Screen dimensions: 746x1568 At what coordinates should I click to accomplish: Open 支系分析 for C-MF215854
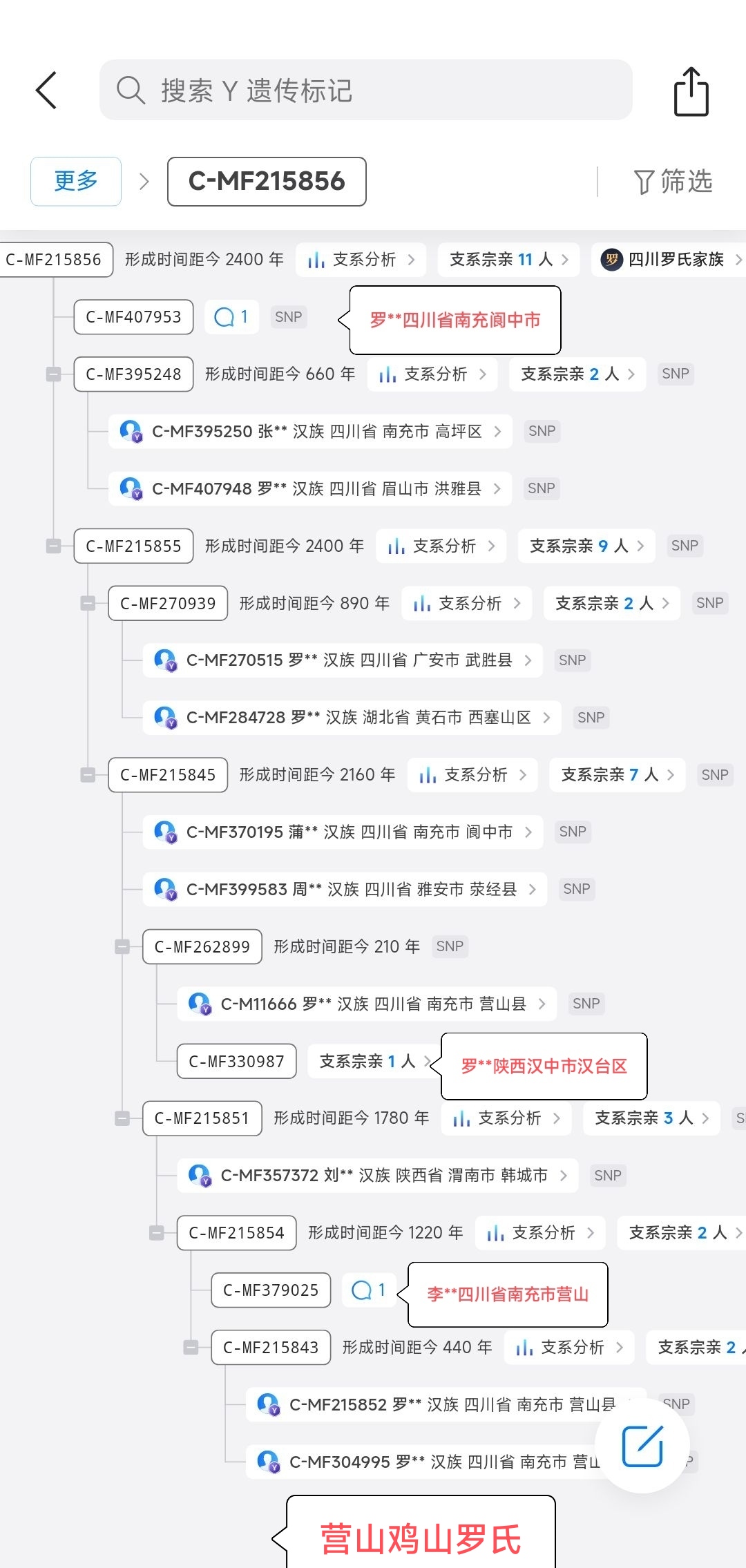540,1233
